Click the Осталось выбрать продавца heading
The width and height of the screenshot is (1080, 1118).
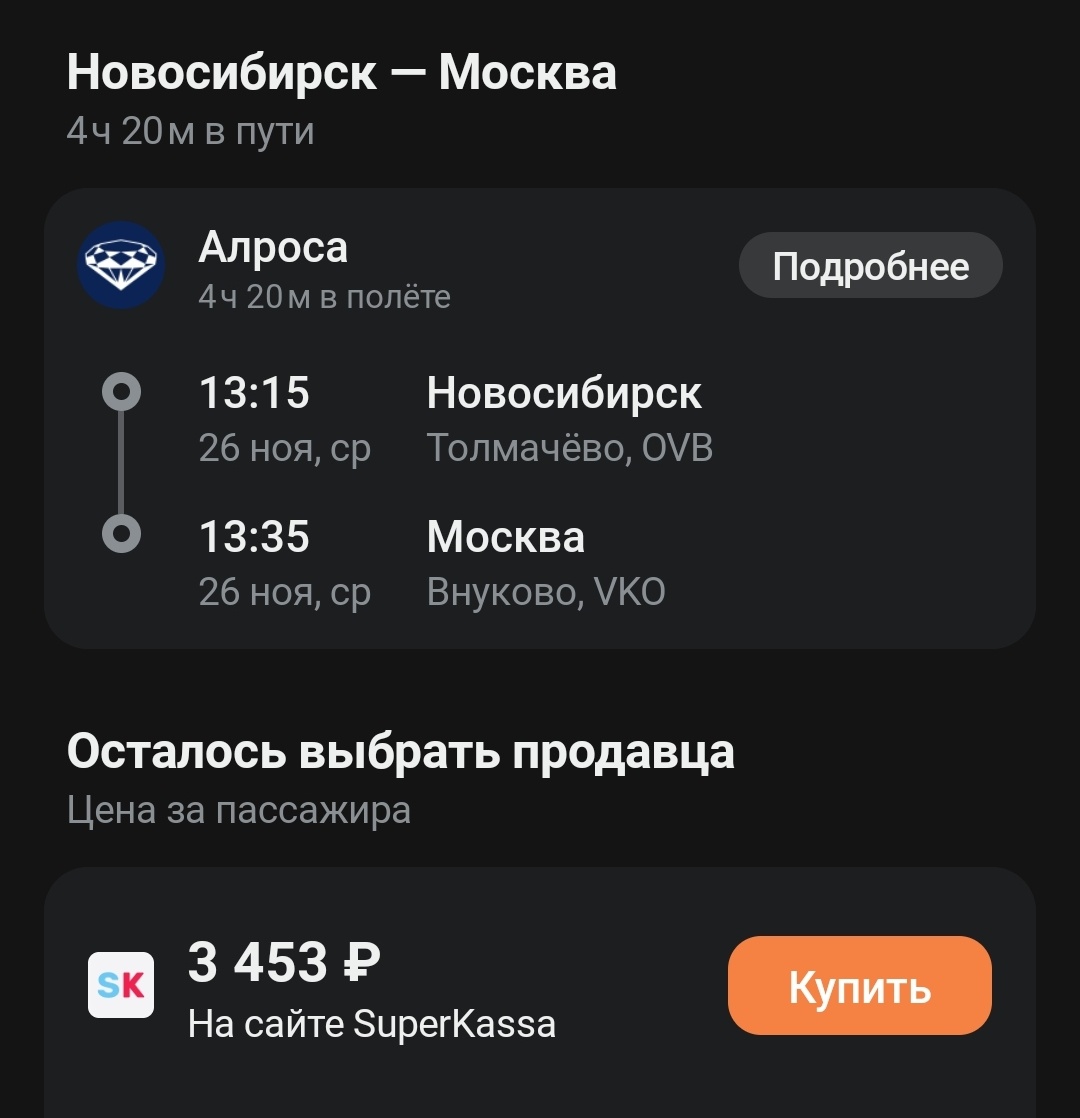pyautogui.click(x=401, y=753)
